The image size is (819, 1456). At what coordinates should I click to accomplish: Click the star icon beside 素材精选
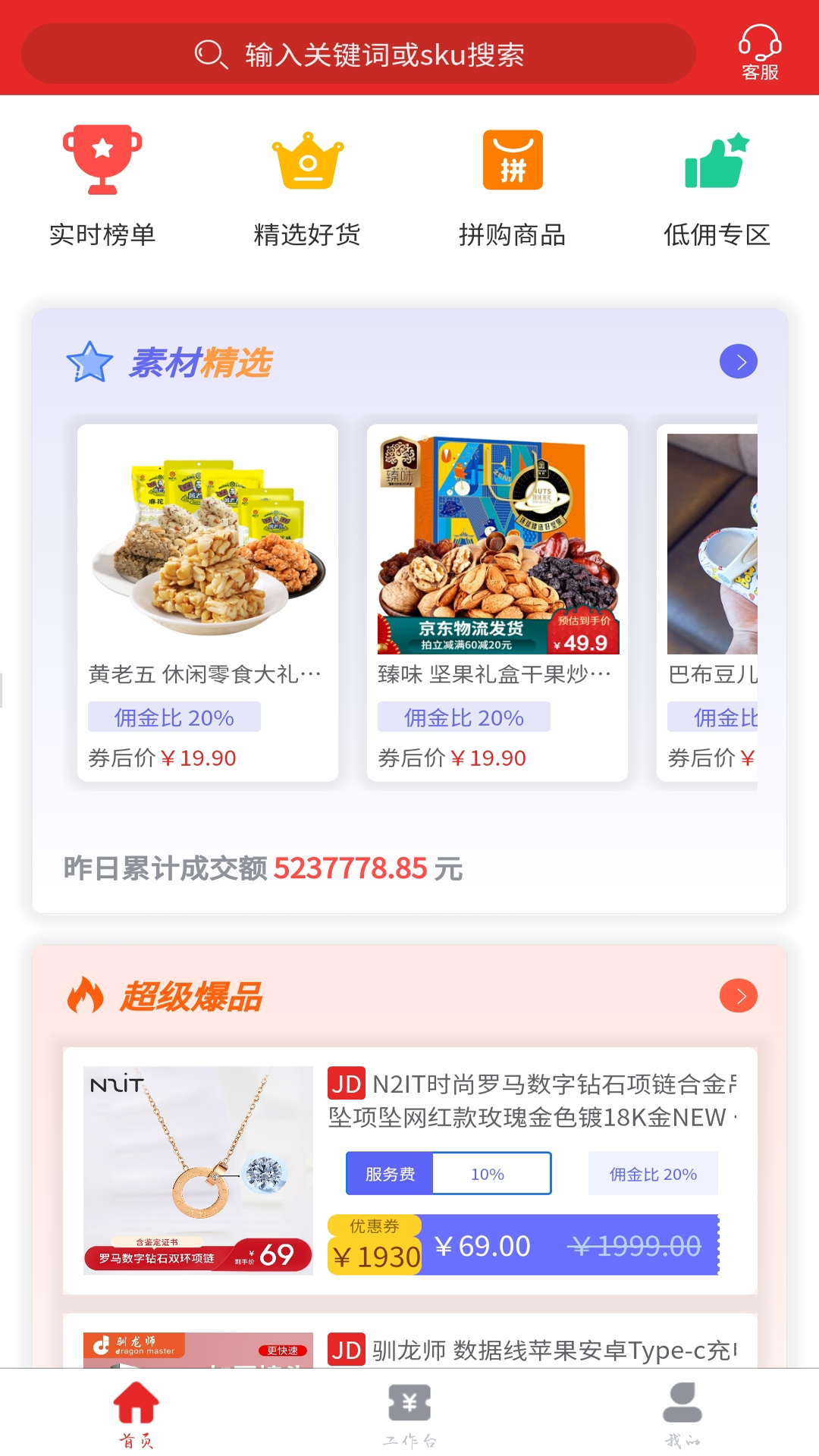click(89, 362)
